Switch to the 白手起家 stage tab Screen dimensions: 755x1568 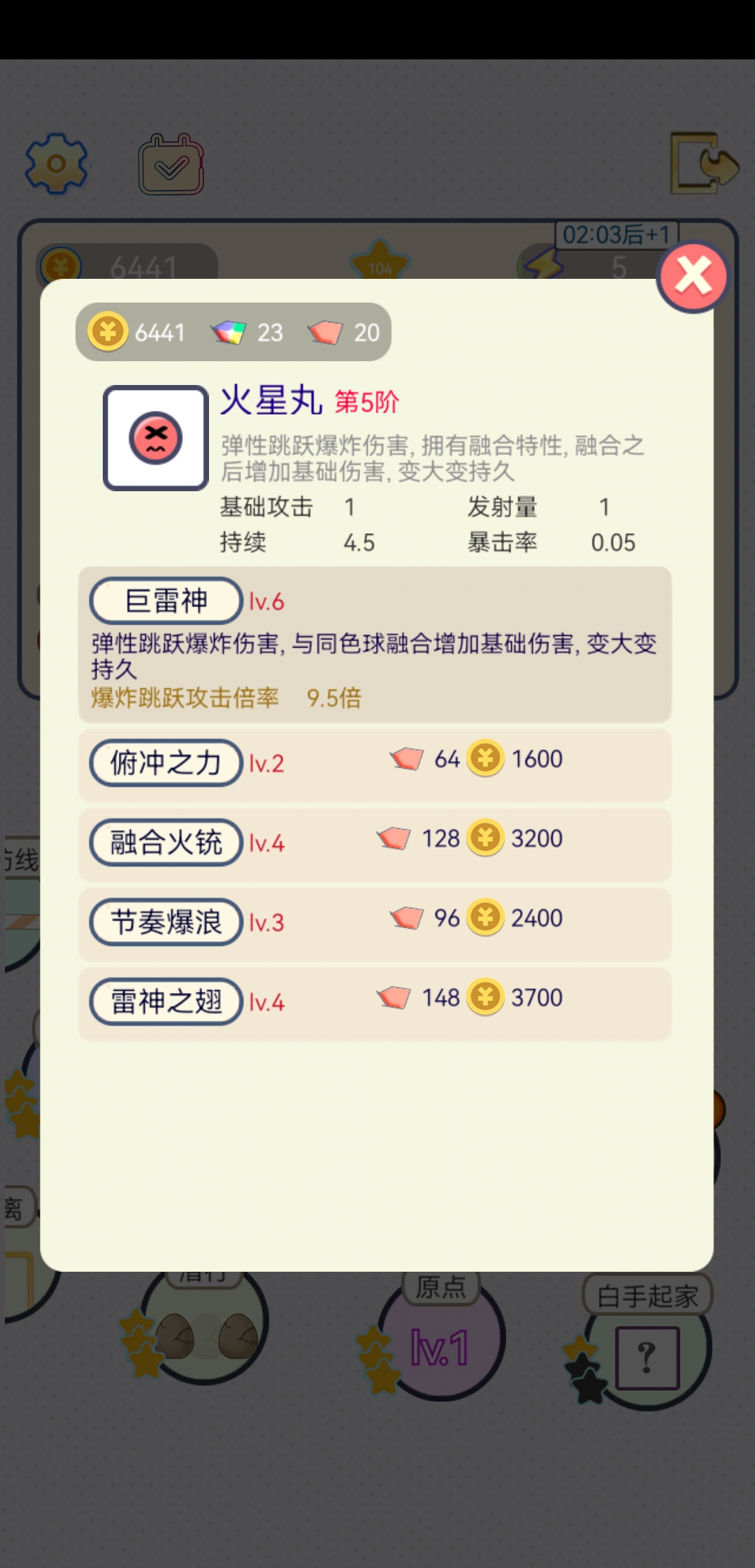647,1296
